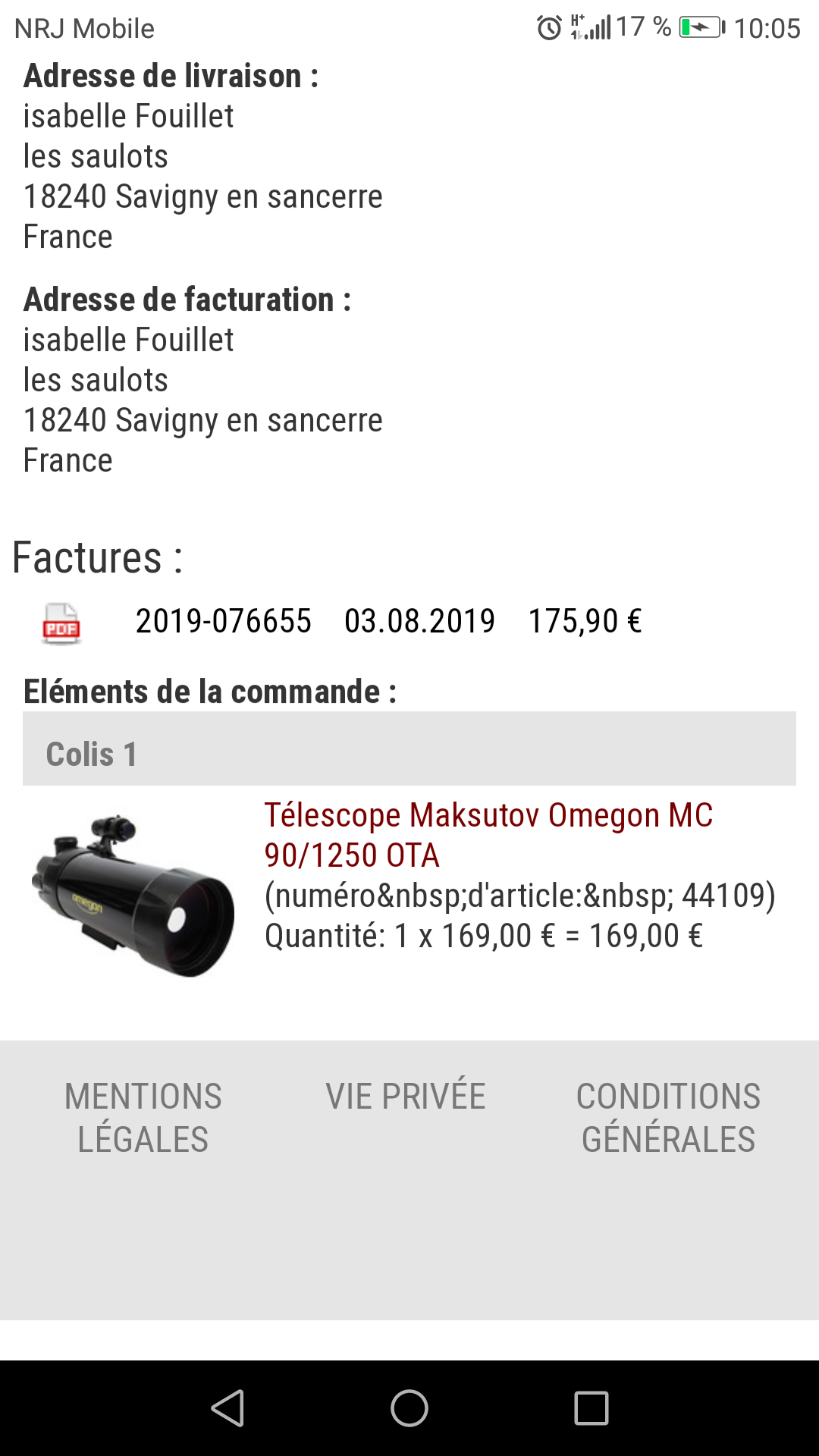Open Conditions Générales

[x=668, y=1118]
